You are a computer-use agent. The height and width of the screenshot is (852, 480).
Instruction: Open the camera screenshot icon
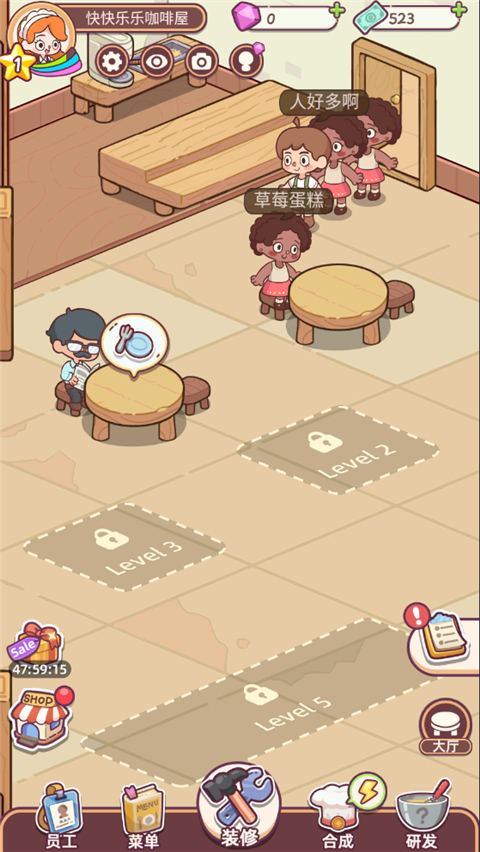tap(202, 62)
